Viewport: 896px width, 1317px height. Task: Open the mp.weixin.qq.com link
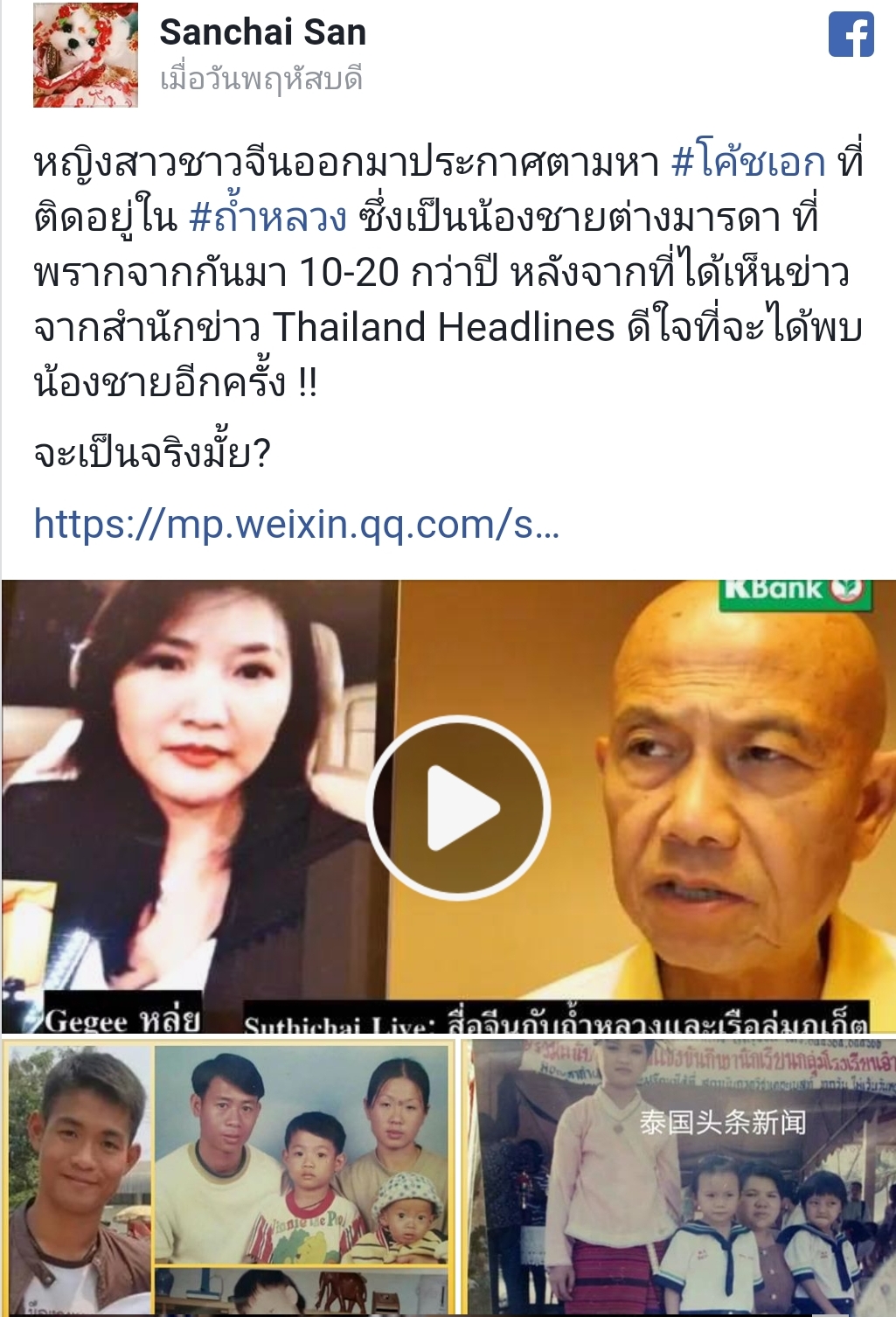point(295,524)
